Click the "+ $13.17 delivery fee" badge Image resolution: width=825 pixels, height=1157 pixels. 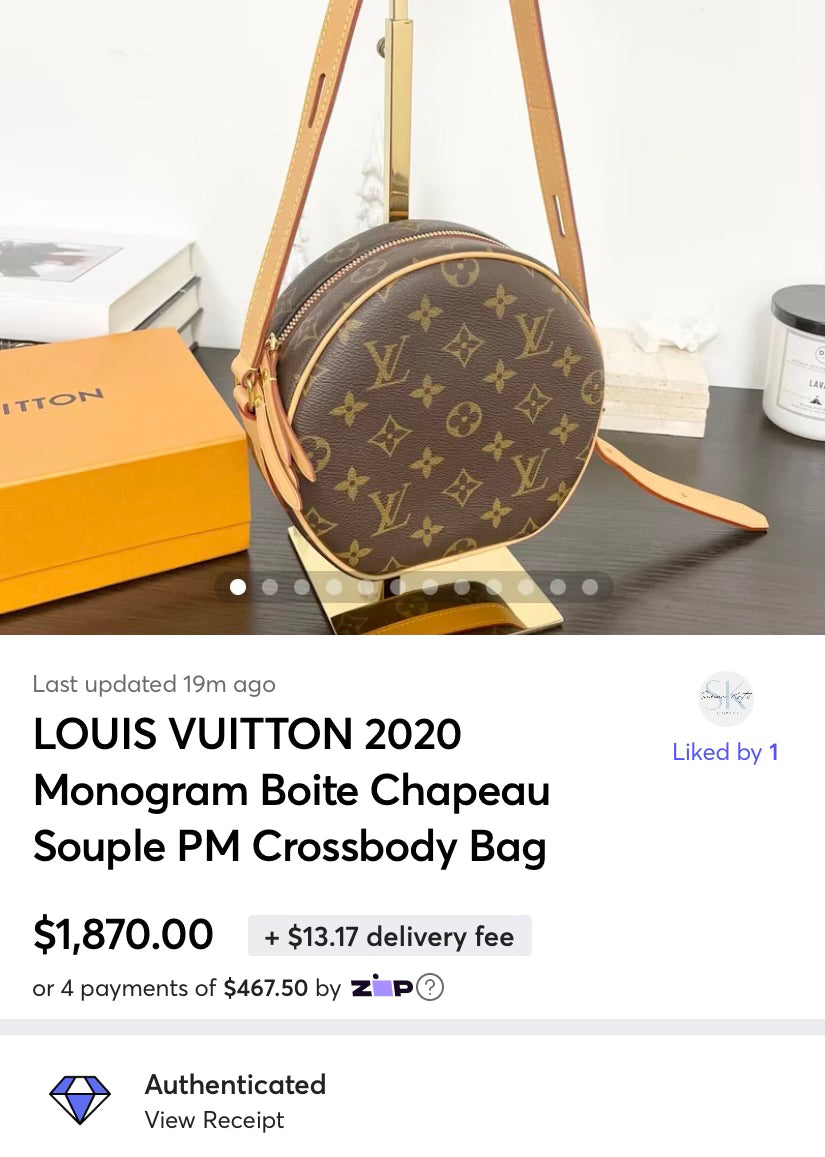coord(389,936)
